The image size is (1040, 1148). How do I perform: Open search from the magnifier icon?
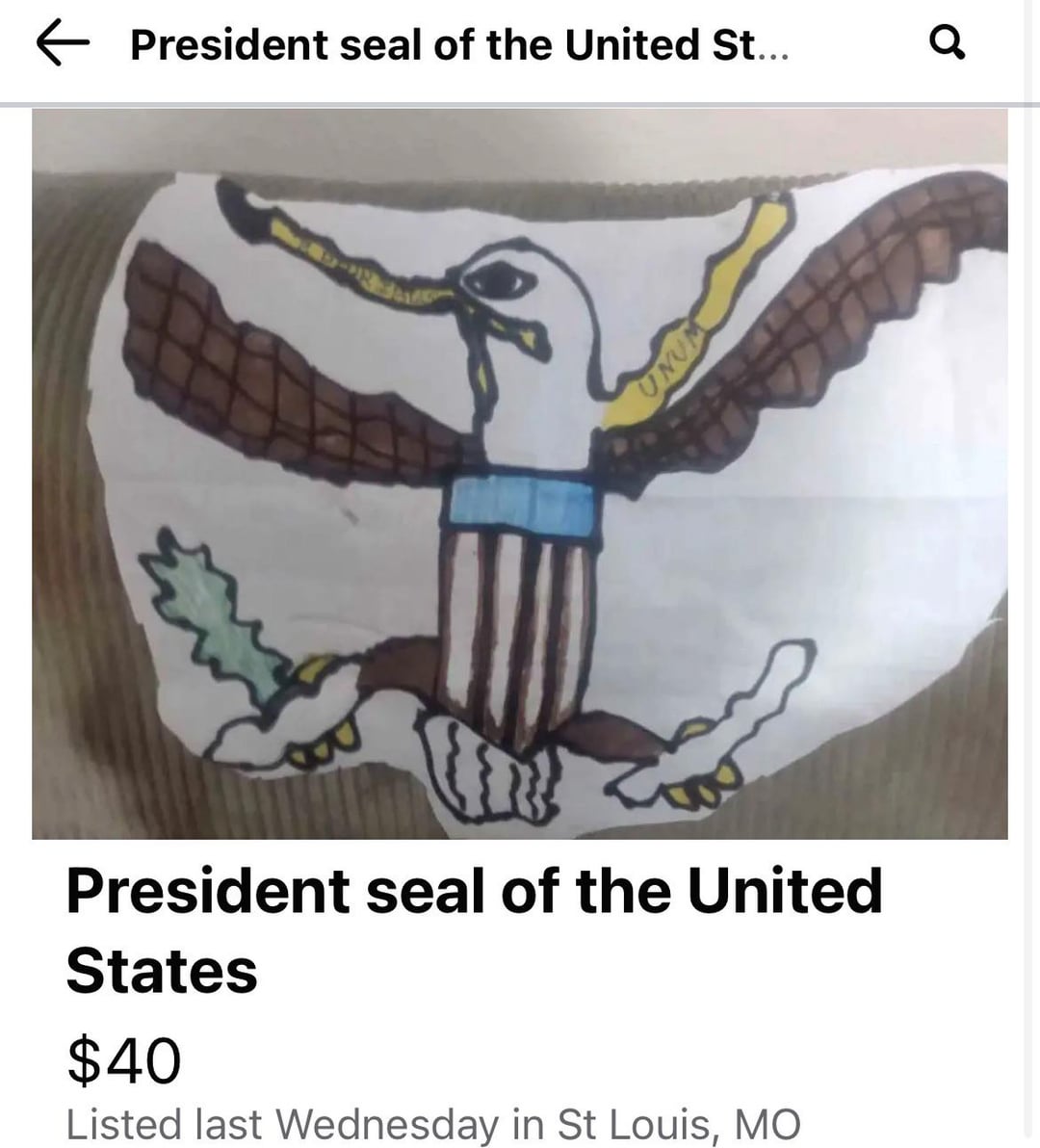pos(948,43)
